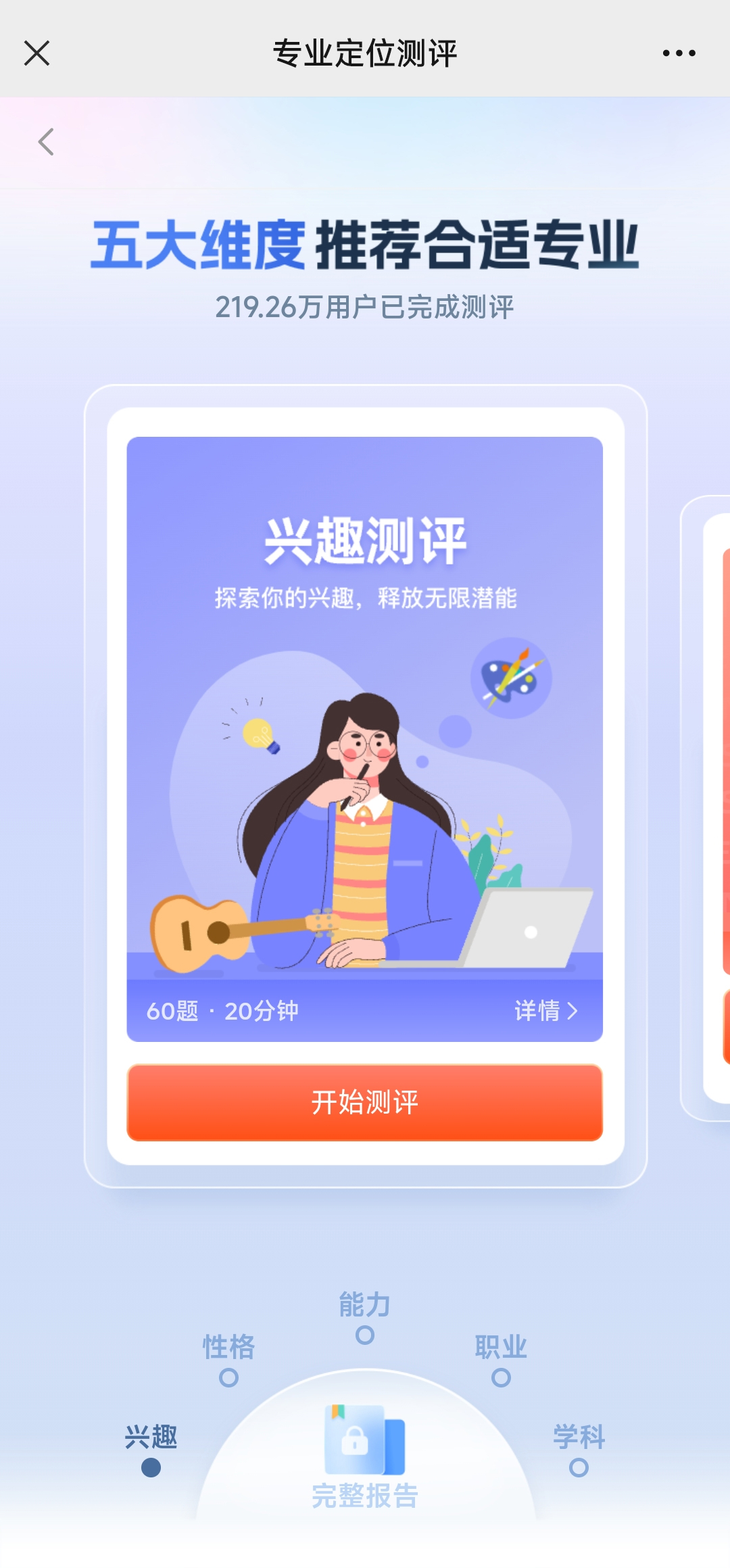Switch to the 性格 dimension

(x=228, y=1359)
